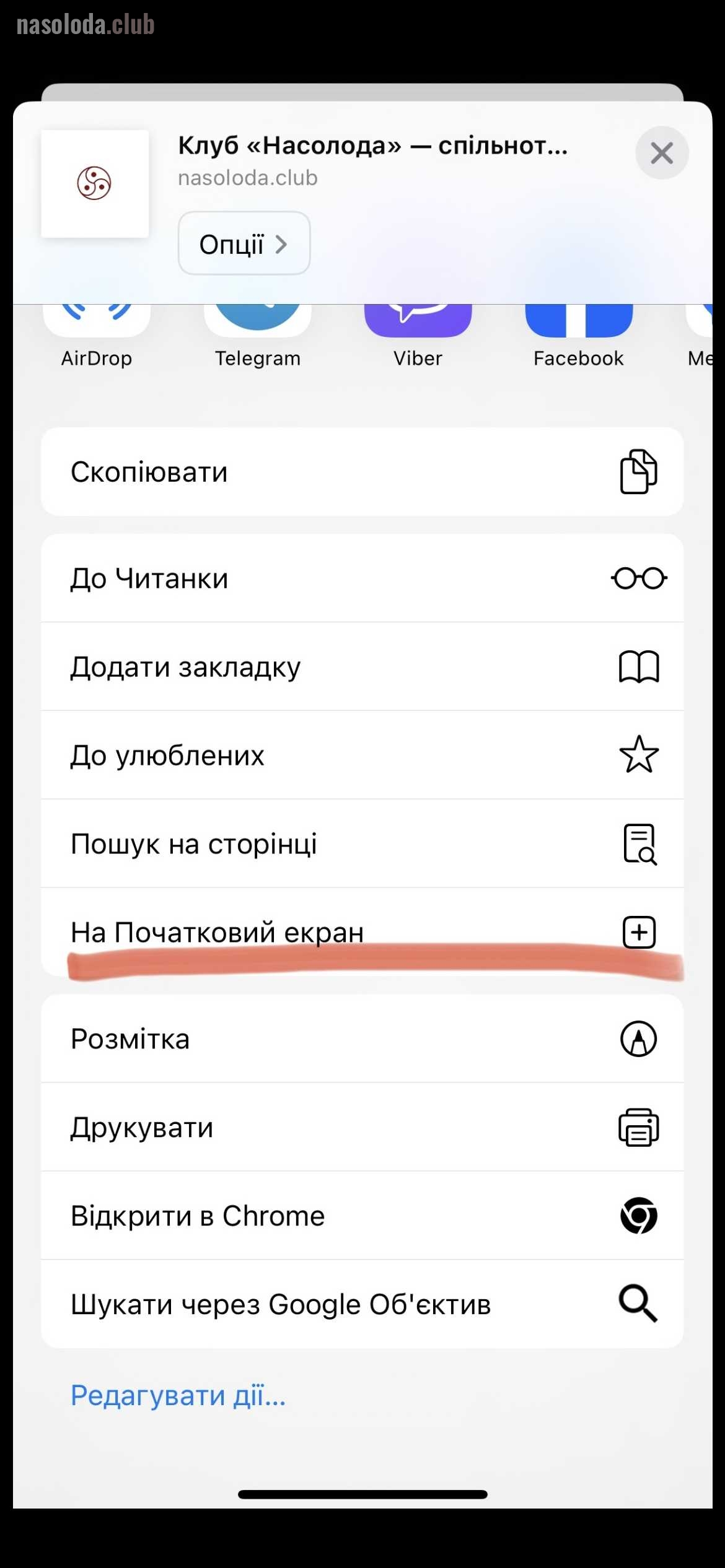725x1568 pixels.
Task: Open Розмітка markup tool
Action: tap(362, 1039)
